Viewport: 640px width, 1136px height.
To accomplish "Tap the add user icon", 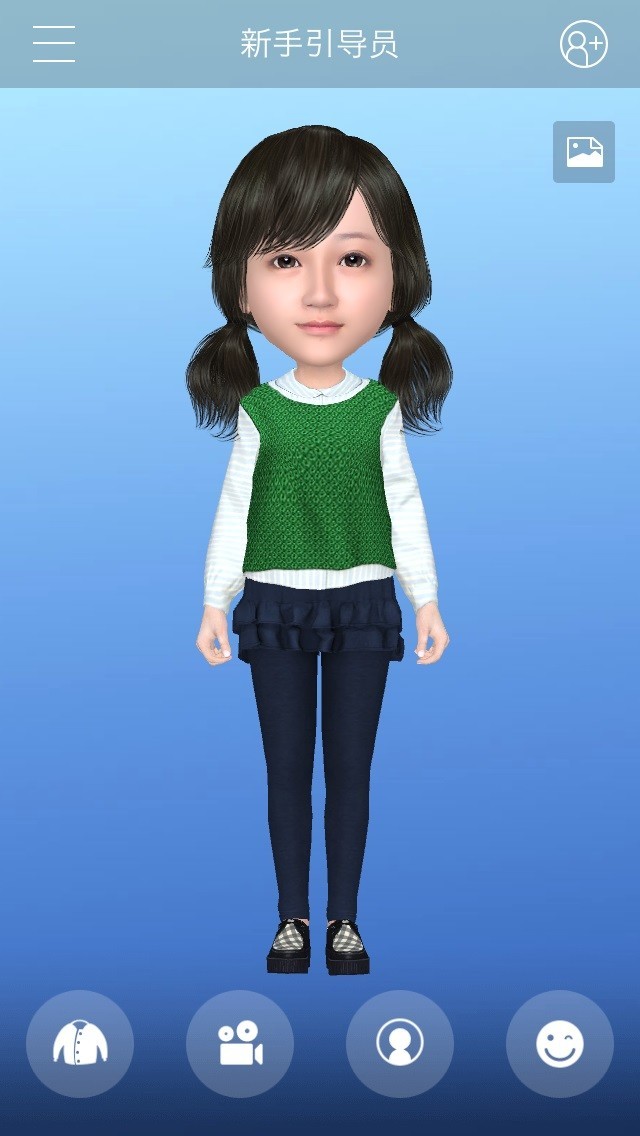I will click(584, 44).
